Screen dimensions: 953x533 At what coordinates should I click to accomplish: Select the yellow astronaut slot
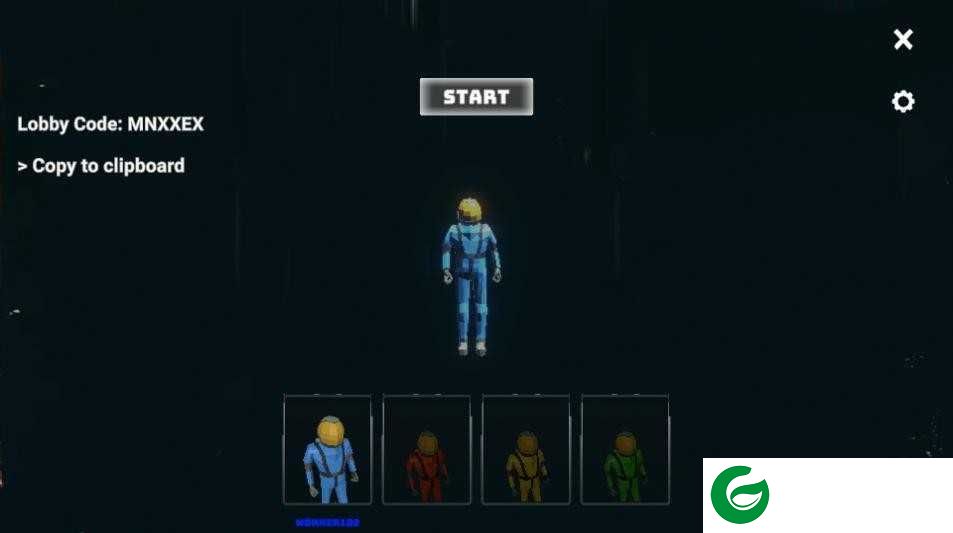(525, 450)
